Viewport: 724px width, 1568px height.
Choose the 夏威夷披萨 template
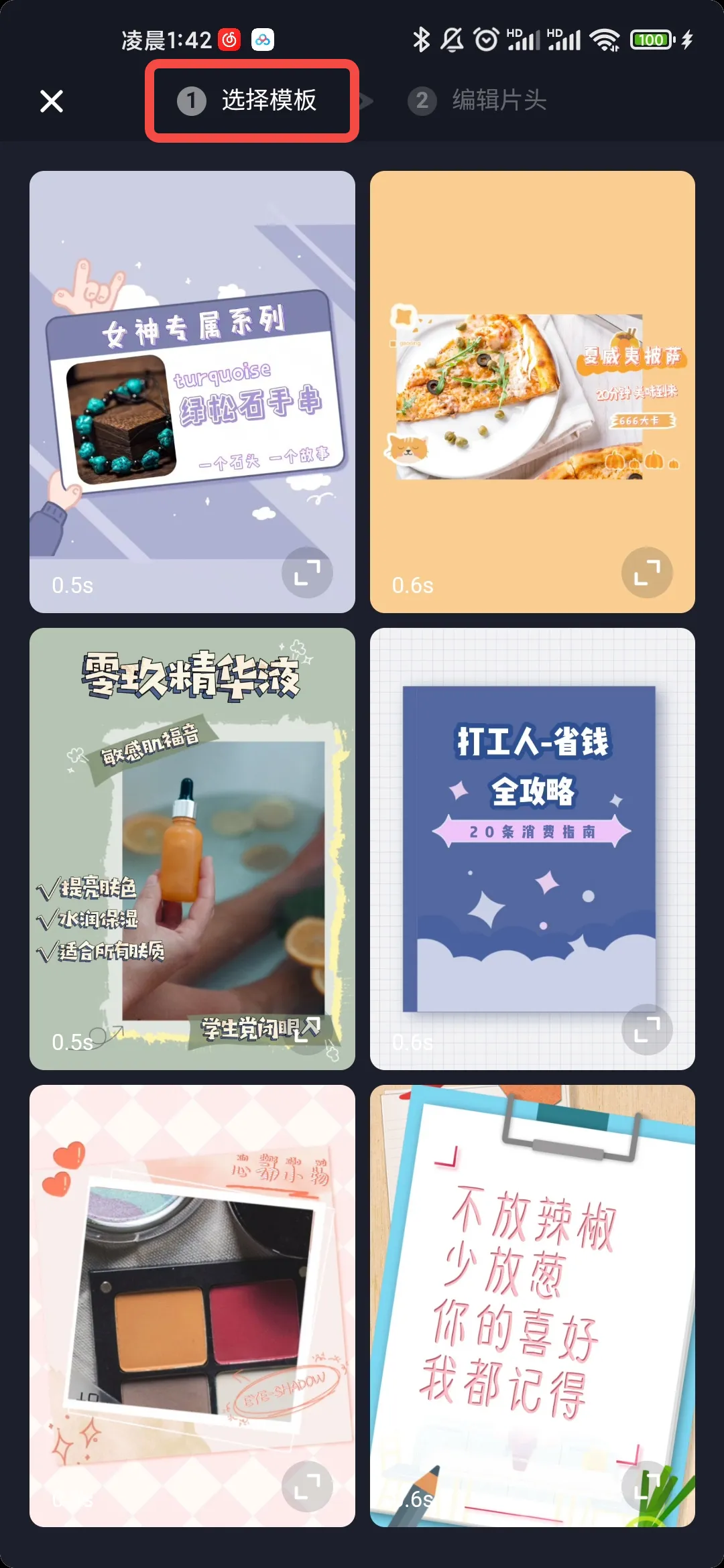[532, 391]
